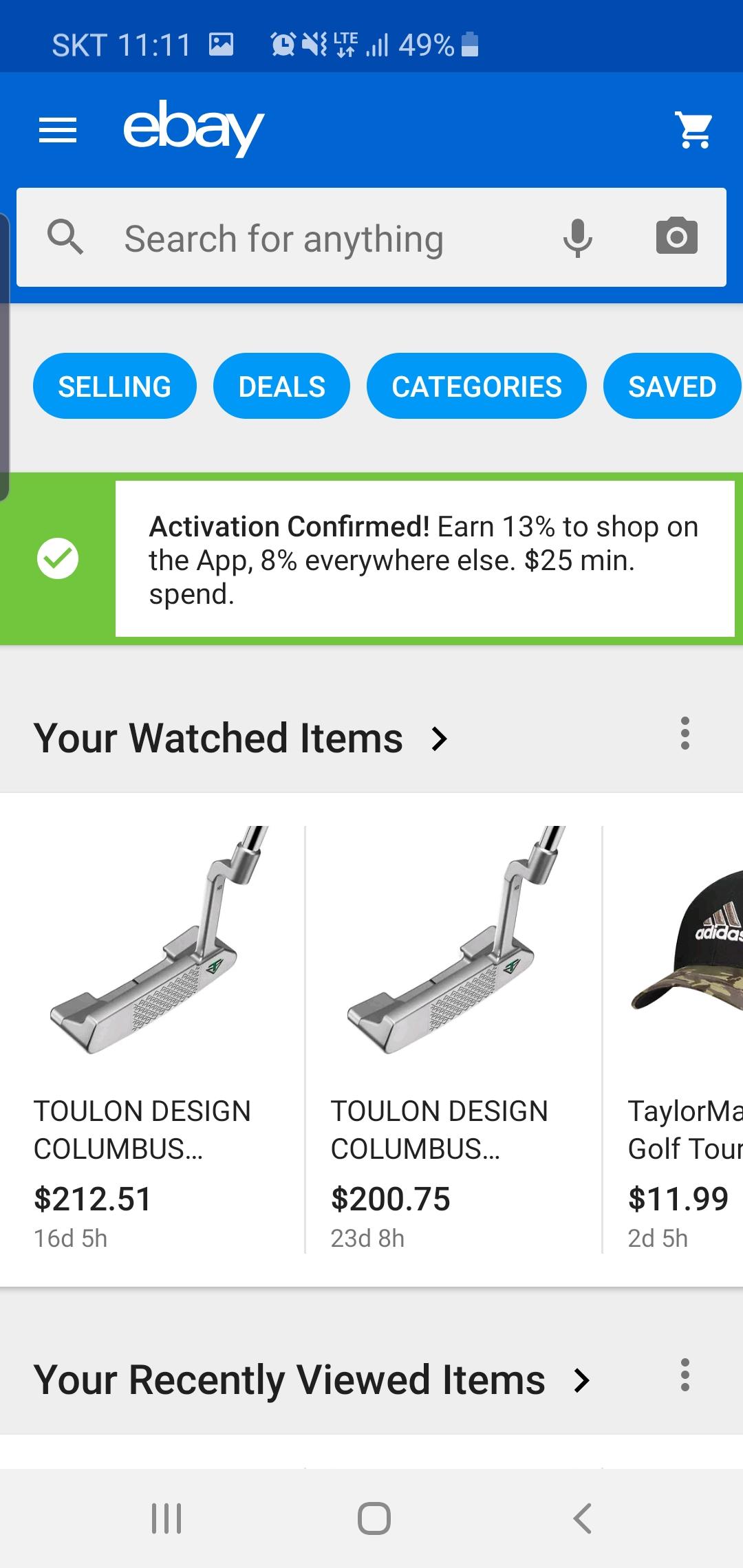Open the Your Watched Items list
The image size is (743, 1568).
241,739
